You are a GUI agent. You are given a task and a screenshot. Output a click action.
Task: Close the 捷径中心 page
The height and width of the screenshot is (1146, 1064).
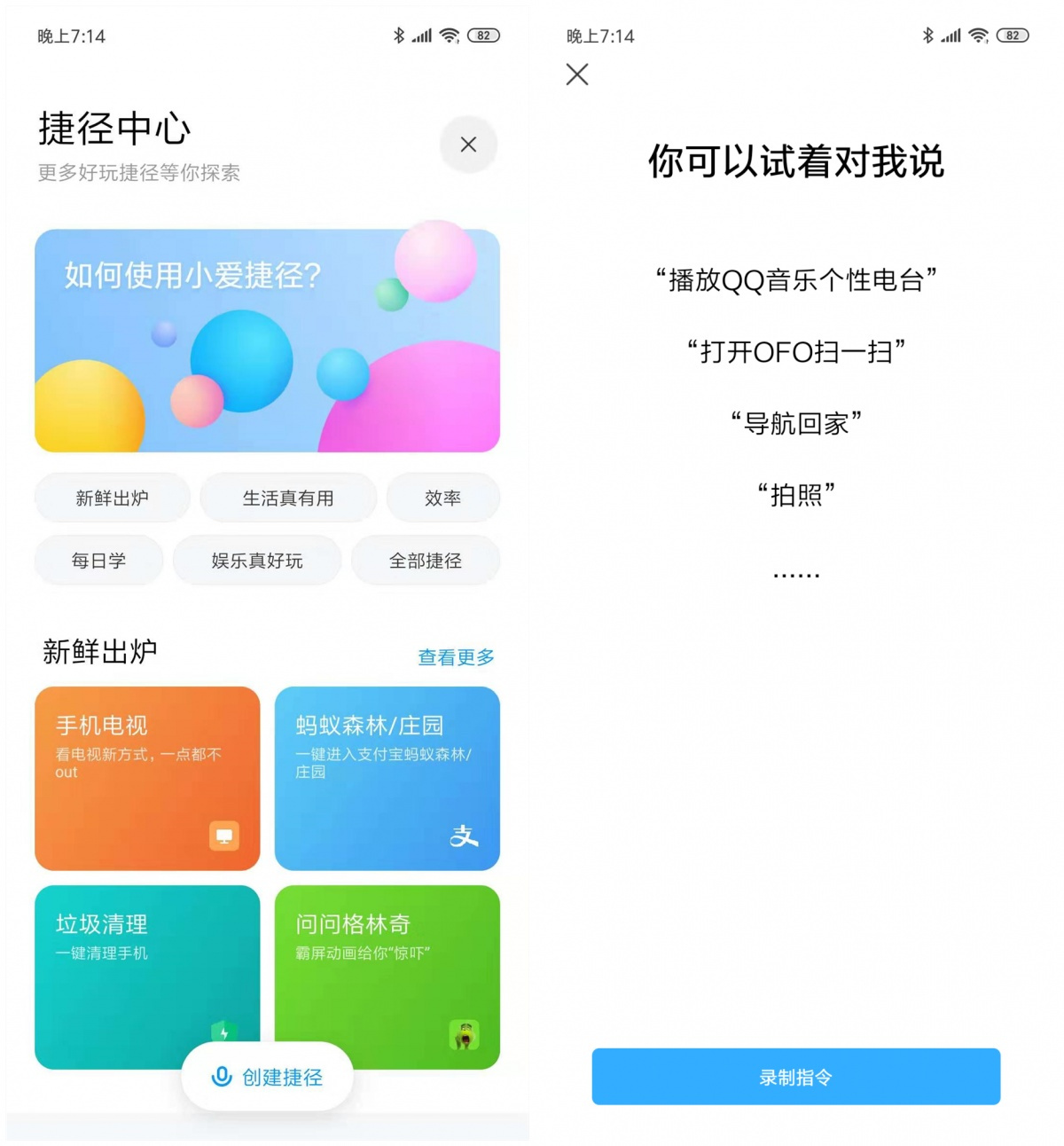point(468,145)
